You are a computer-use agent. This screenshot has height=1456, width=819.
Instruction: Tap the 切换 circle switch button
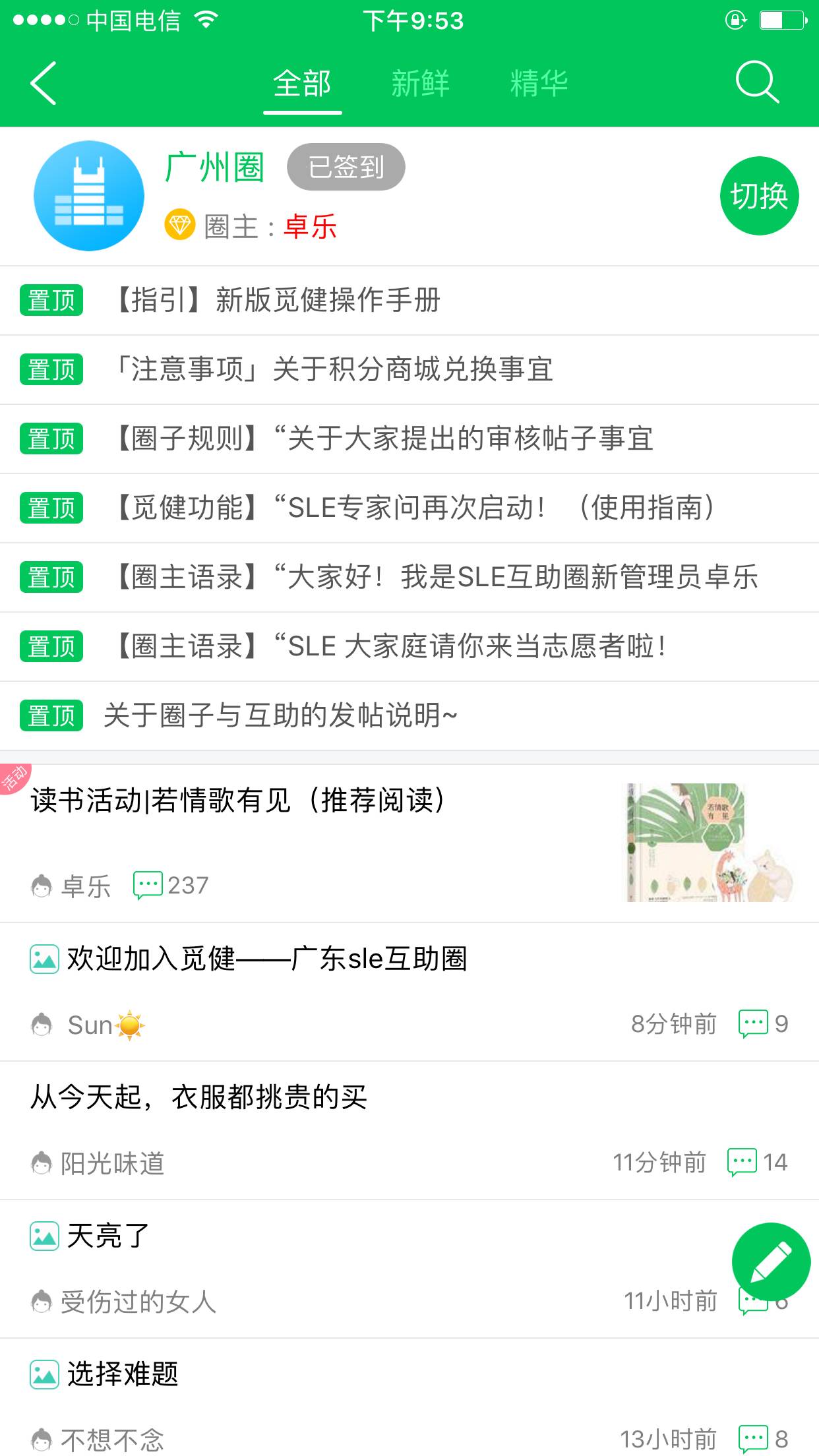(759, 196)
